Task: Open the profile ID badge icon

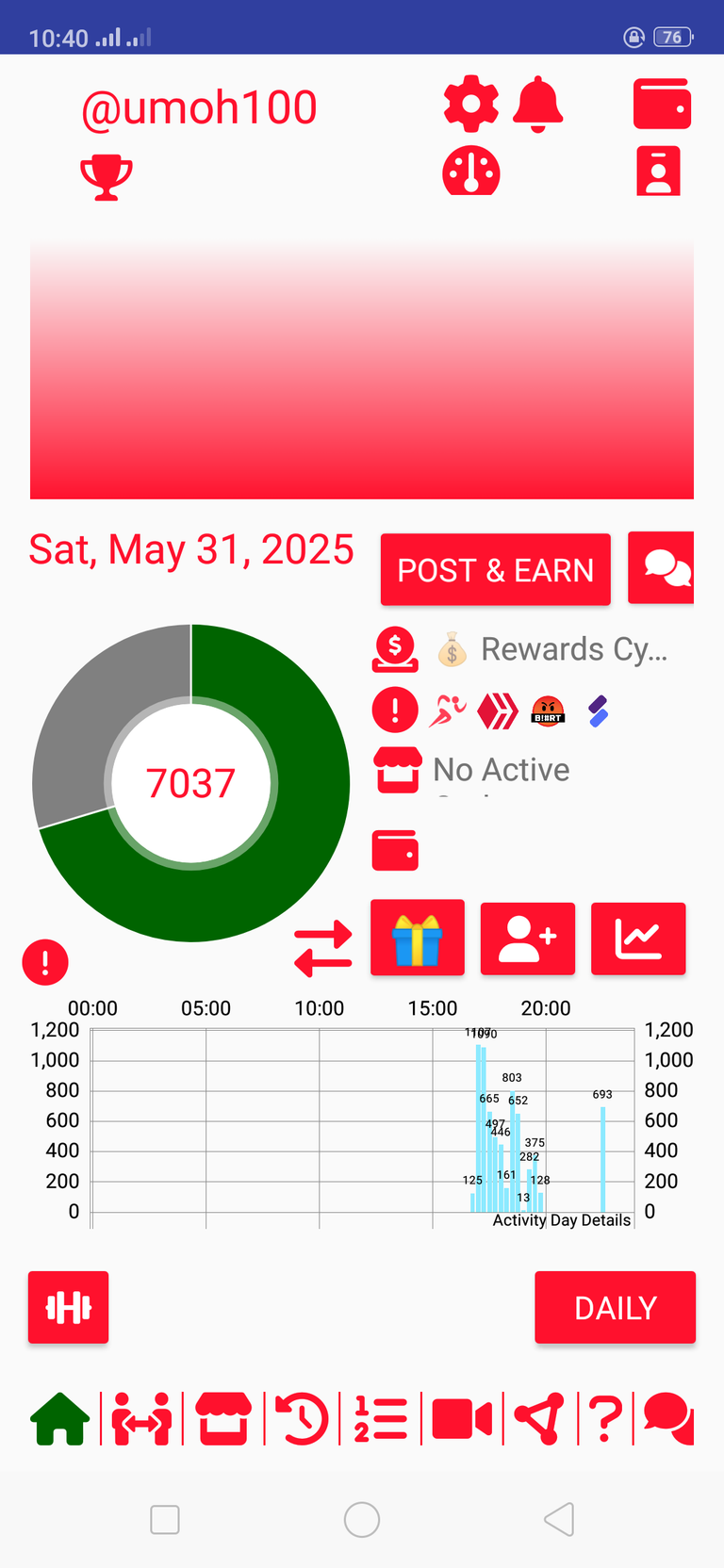Action: pyautogui.click(x=658, y=171)
